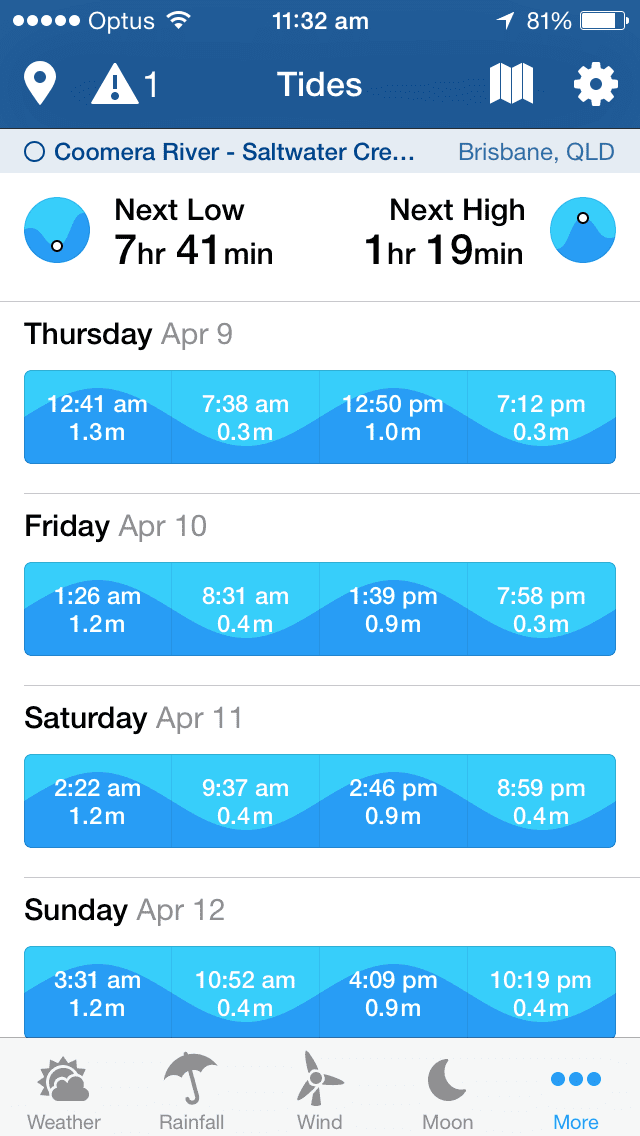Image resolution: width=640 pixels, height=1136 pixels.
Task: Go to the Rainfall tab
Action: click(191, 1092)
